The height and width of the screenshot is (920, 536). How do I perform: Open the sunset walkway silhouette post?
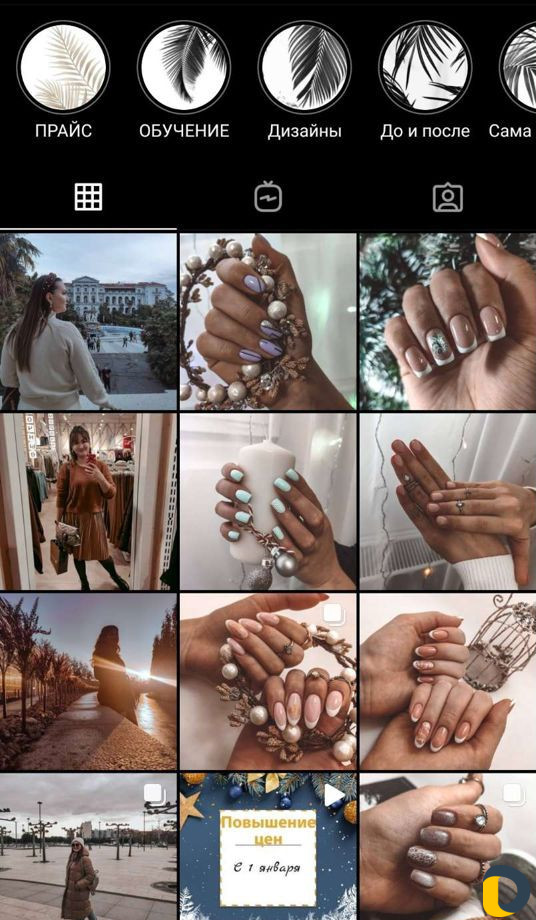point(88,682)
